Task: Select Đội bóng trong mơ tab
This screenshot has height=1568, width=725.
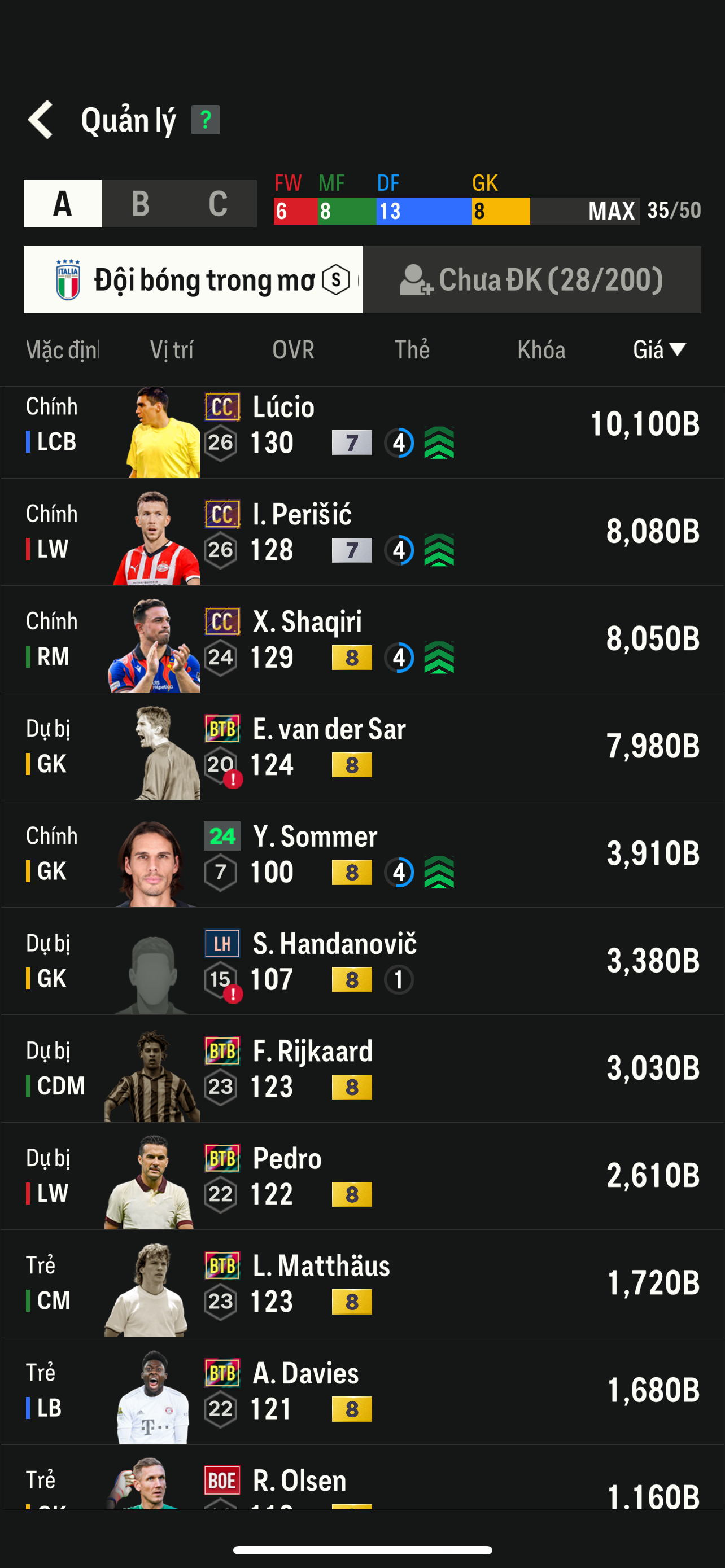Action: [x=193, y=280]
